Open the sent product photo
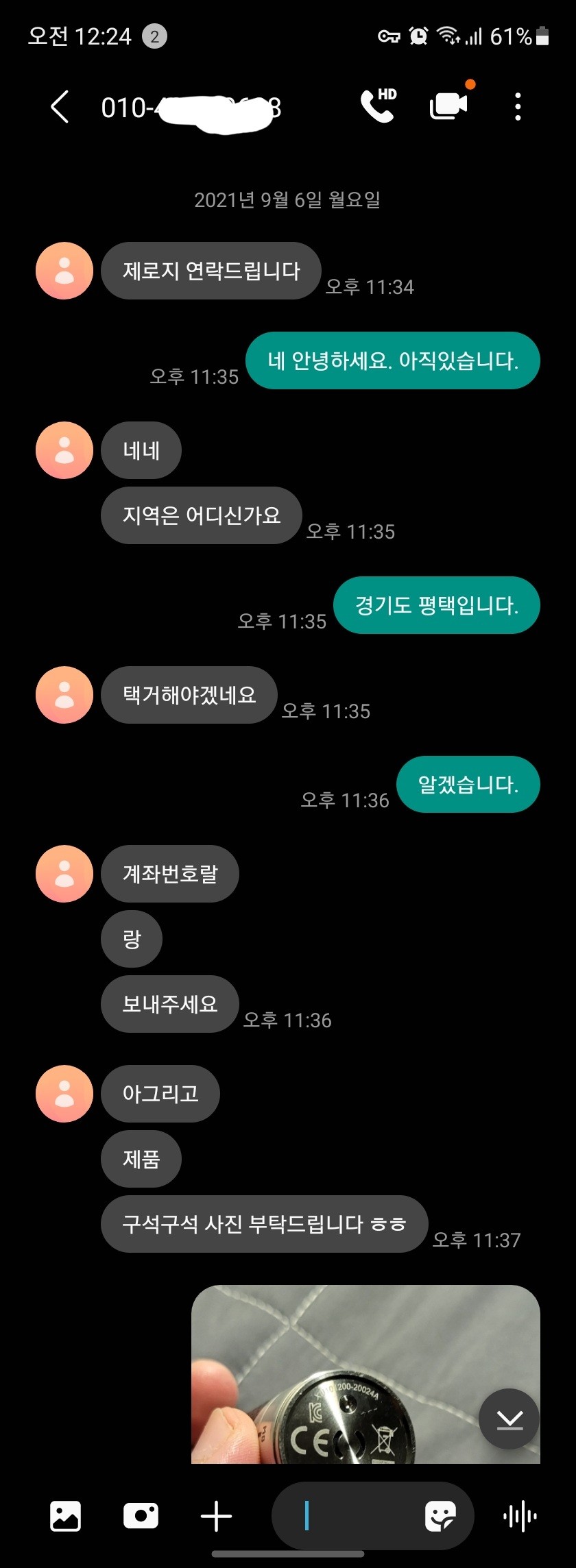Viewport: 576px width, 1568px height. [343, 1377]
